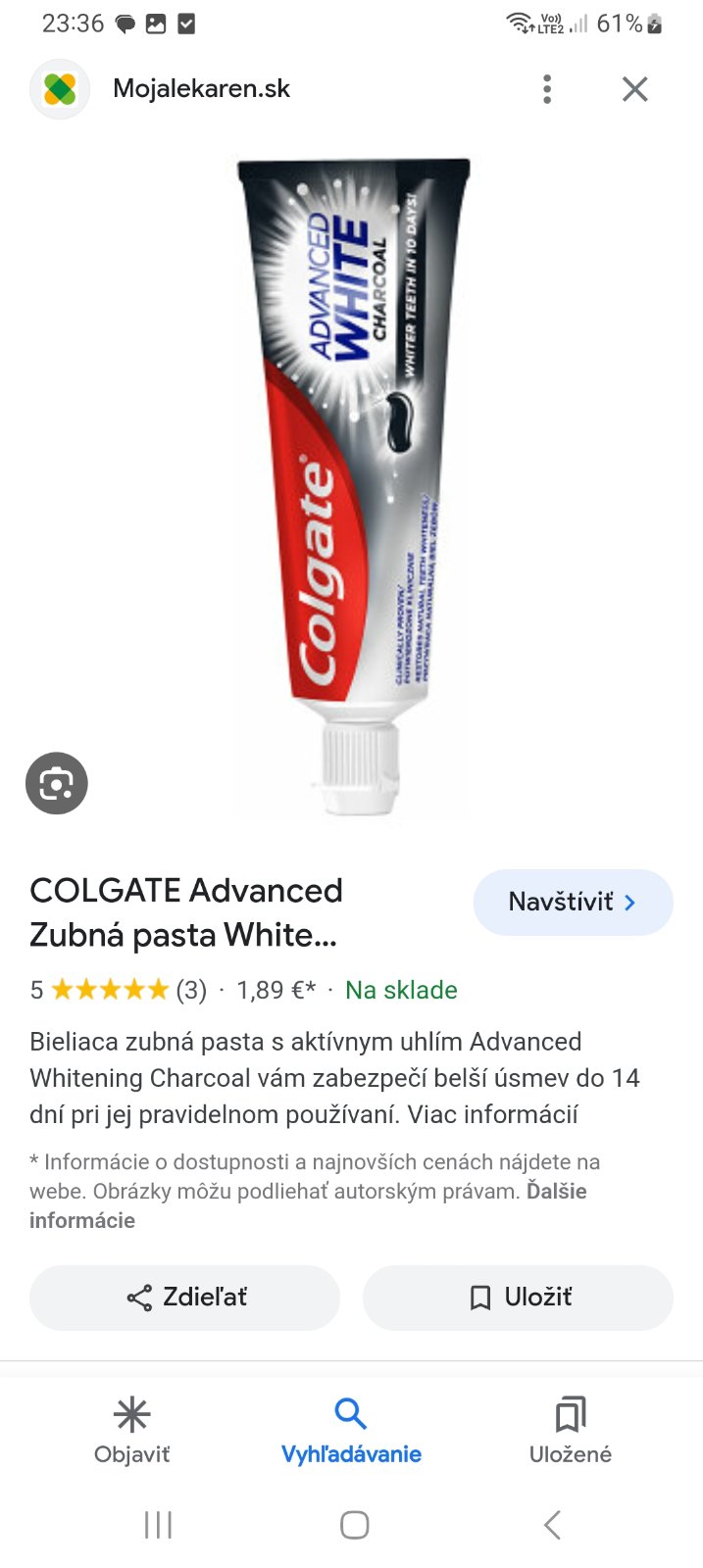Open the recent apps overview
Image resolution: width=703 pixels, height=1568 pixels.
point(158,1525)
